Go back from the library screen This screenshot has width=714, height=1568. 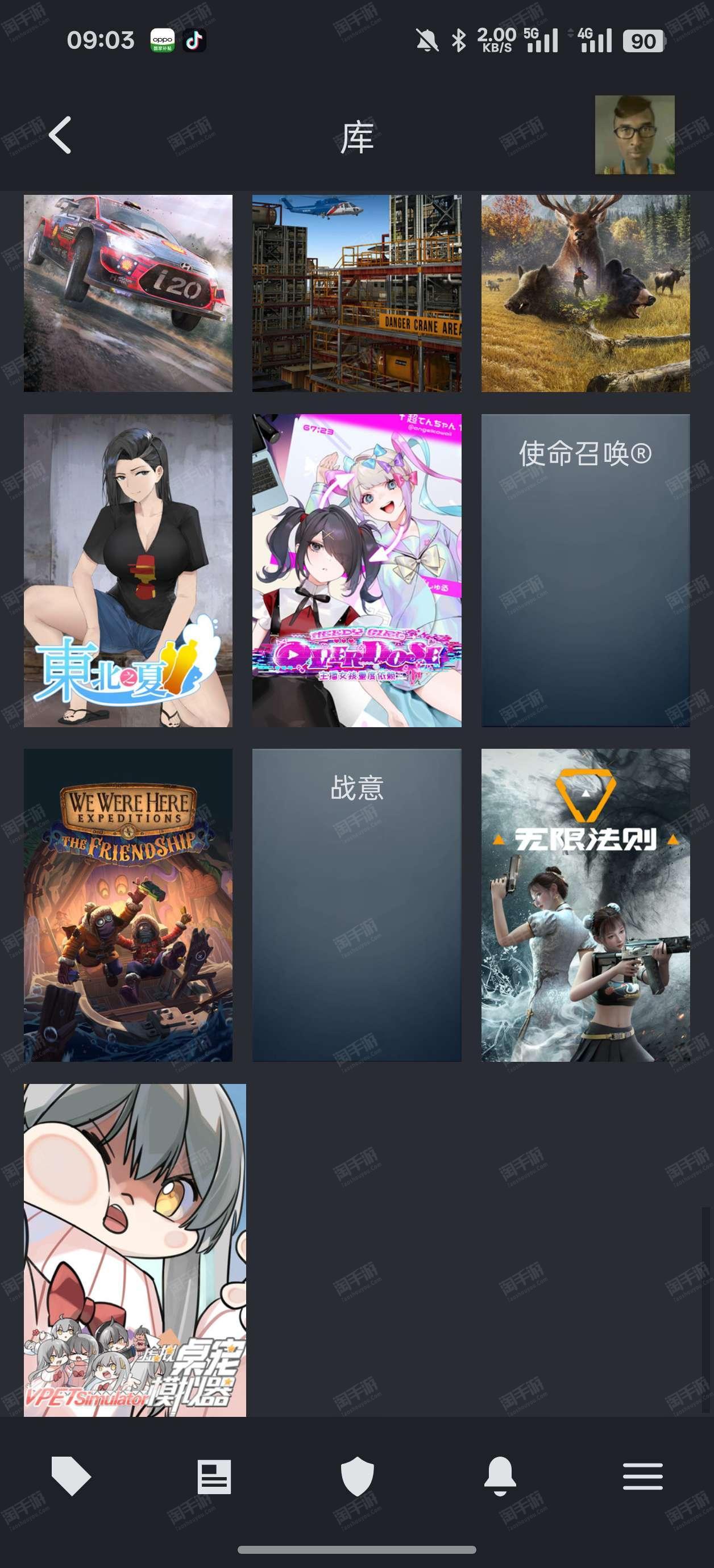tap(60, 135)
